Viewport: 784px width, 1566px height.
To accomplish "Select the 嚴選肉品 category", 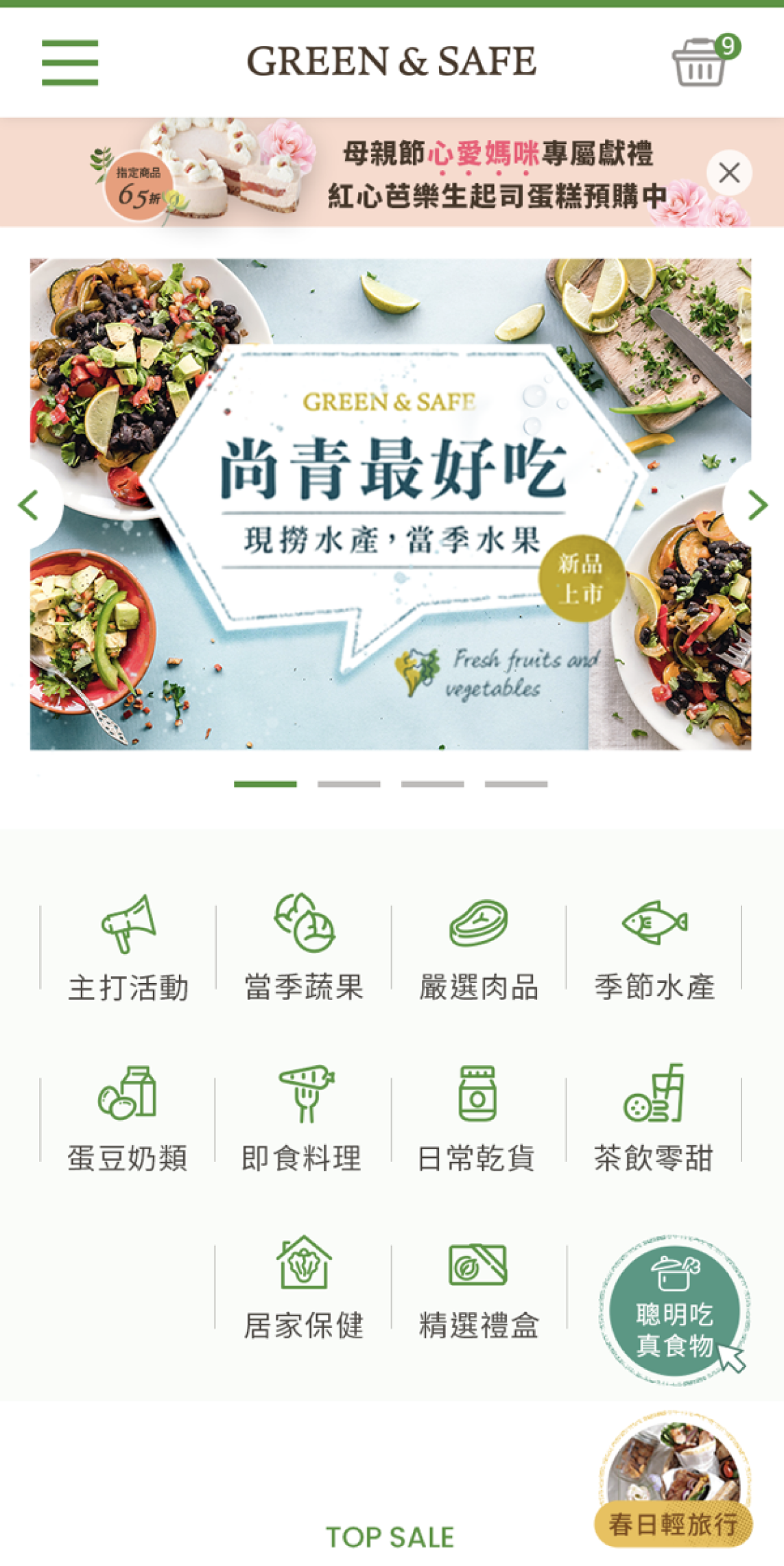I will pyautogui.click(x=479, y=948).
